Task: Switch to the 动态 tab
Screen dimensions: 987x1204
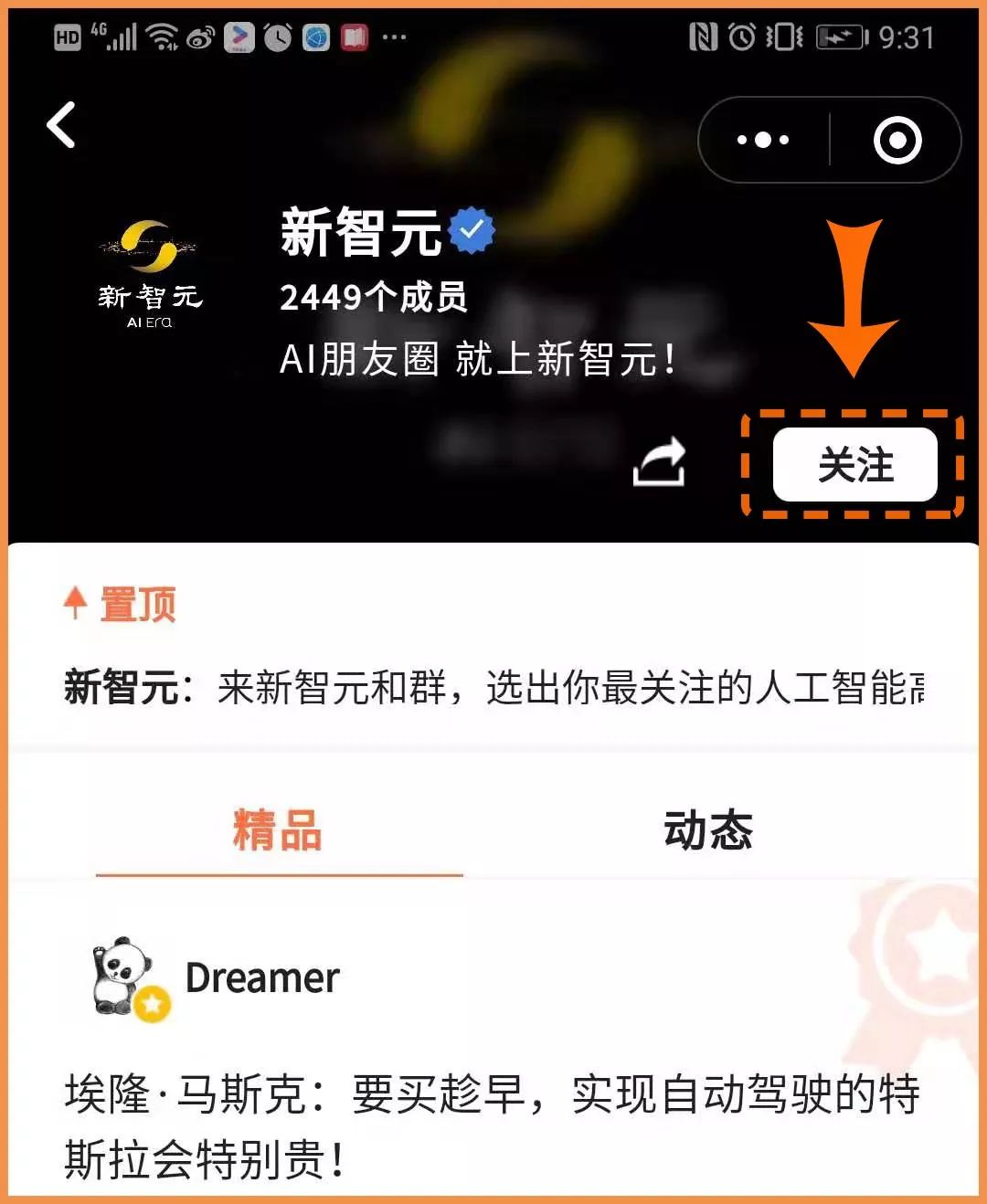Action: click(x=708, y=830)
